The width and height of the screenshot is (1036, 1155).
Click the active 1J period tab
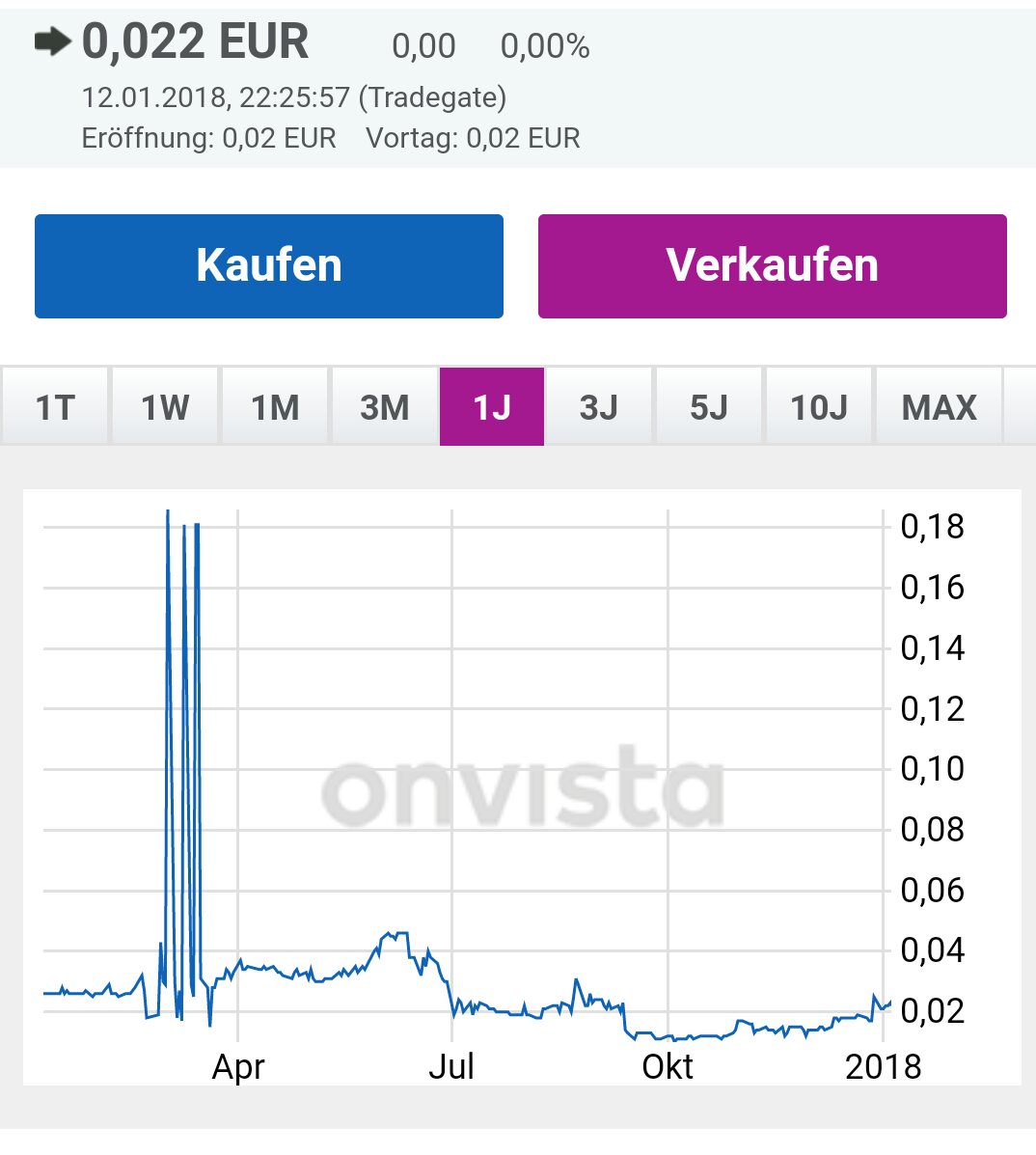(492, 406)
